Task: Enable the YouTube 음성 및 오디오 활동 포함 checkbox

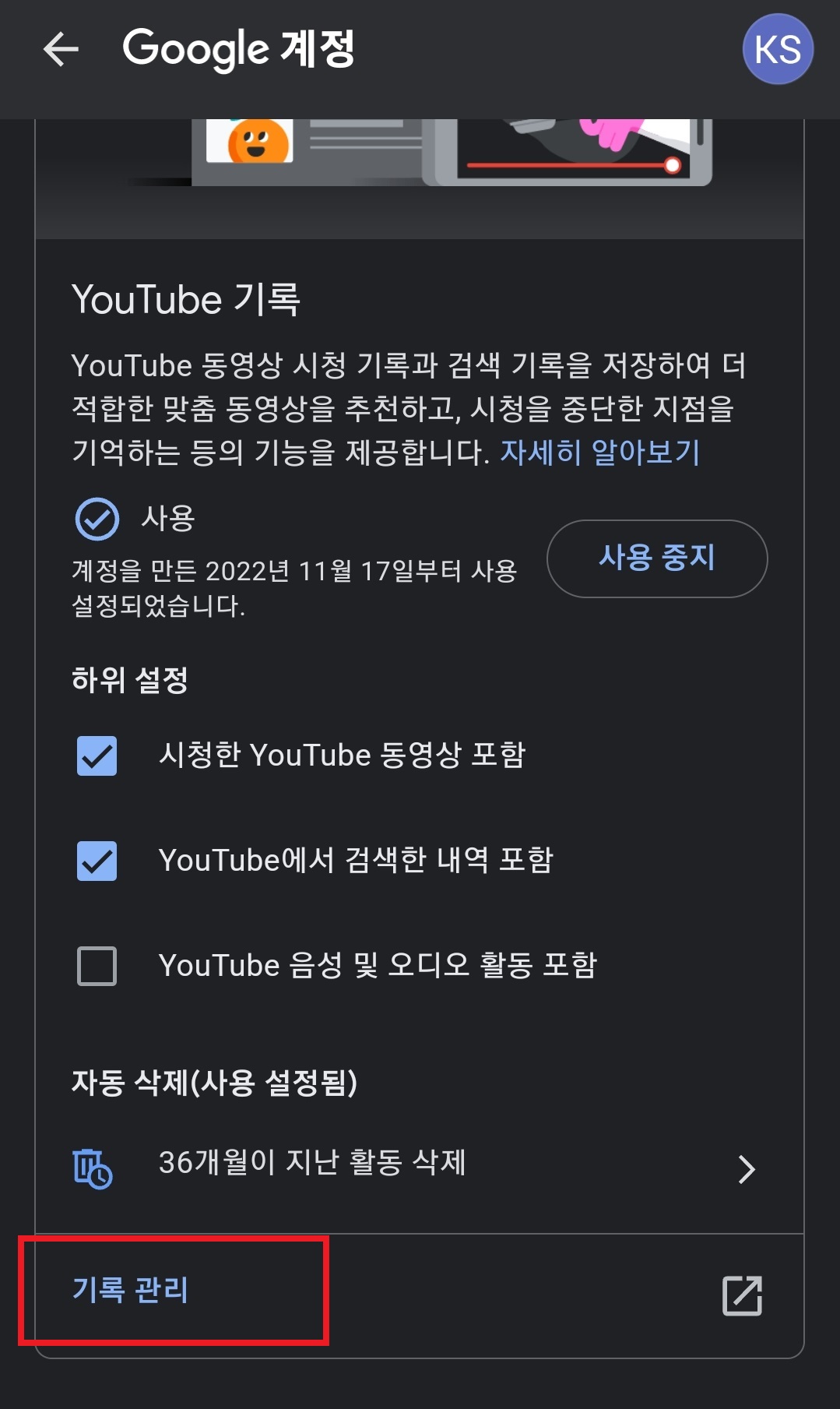Action: 96,967
